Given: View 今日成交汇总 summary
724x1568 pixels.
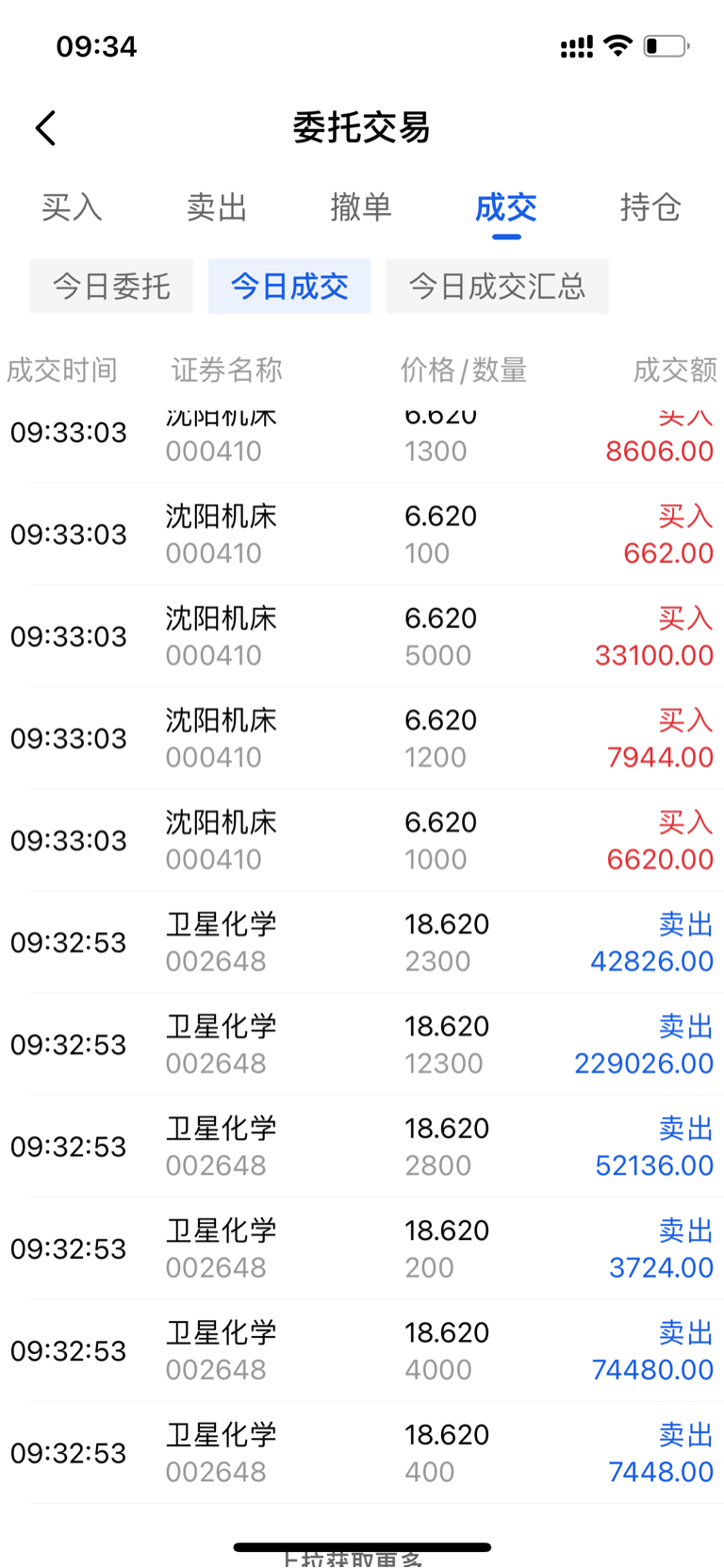Looking at the screenshot, I should click(497, 286).
